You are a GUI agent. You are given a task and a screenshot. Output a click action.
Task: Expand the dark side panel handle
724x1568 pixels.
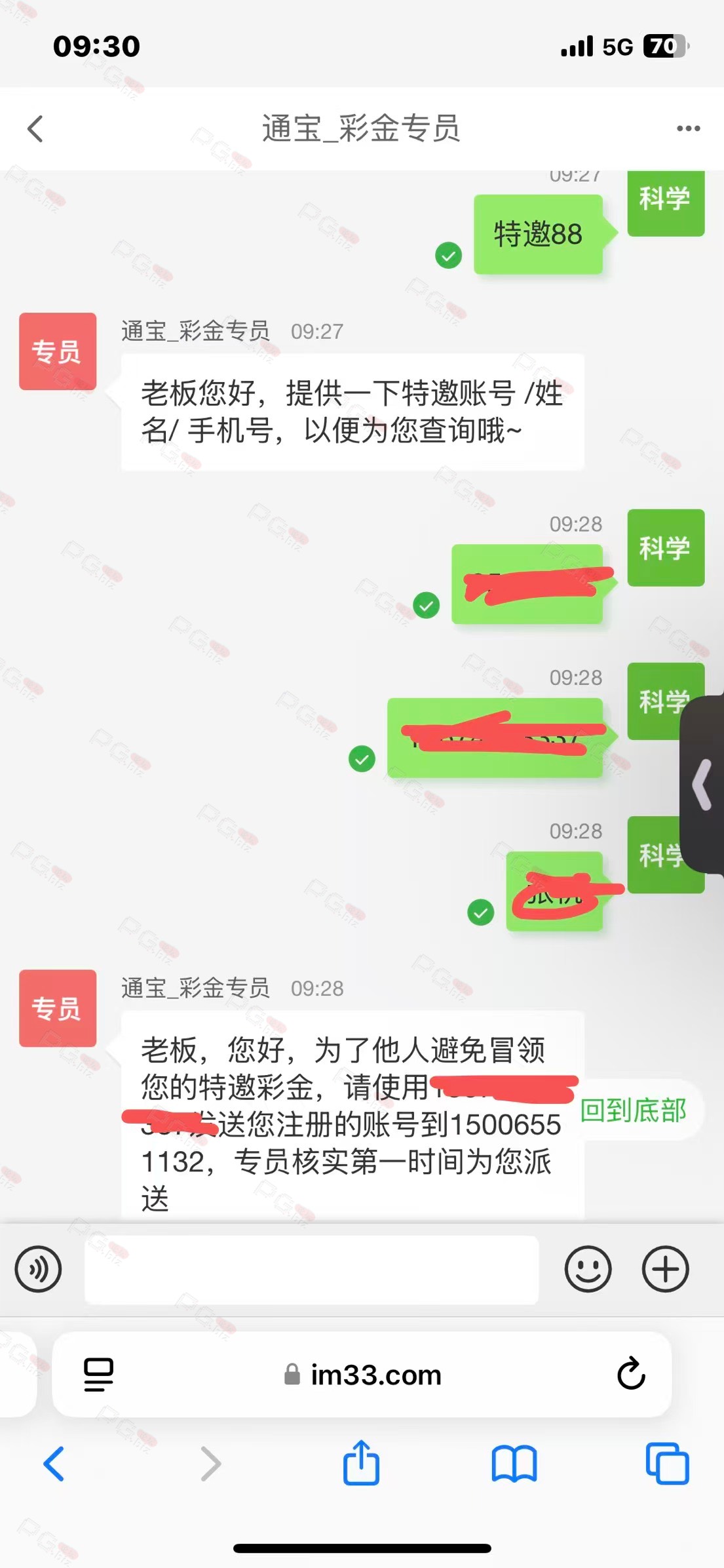[702, 785]
